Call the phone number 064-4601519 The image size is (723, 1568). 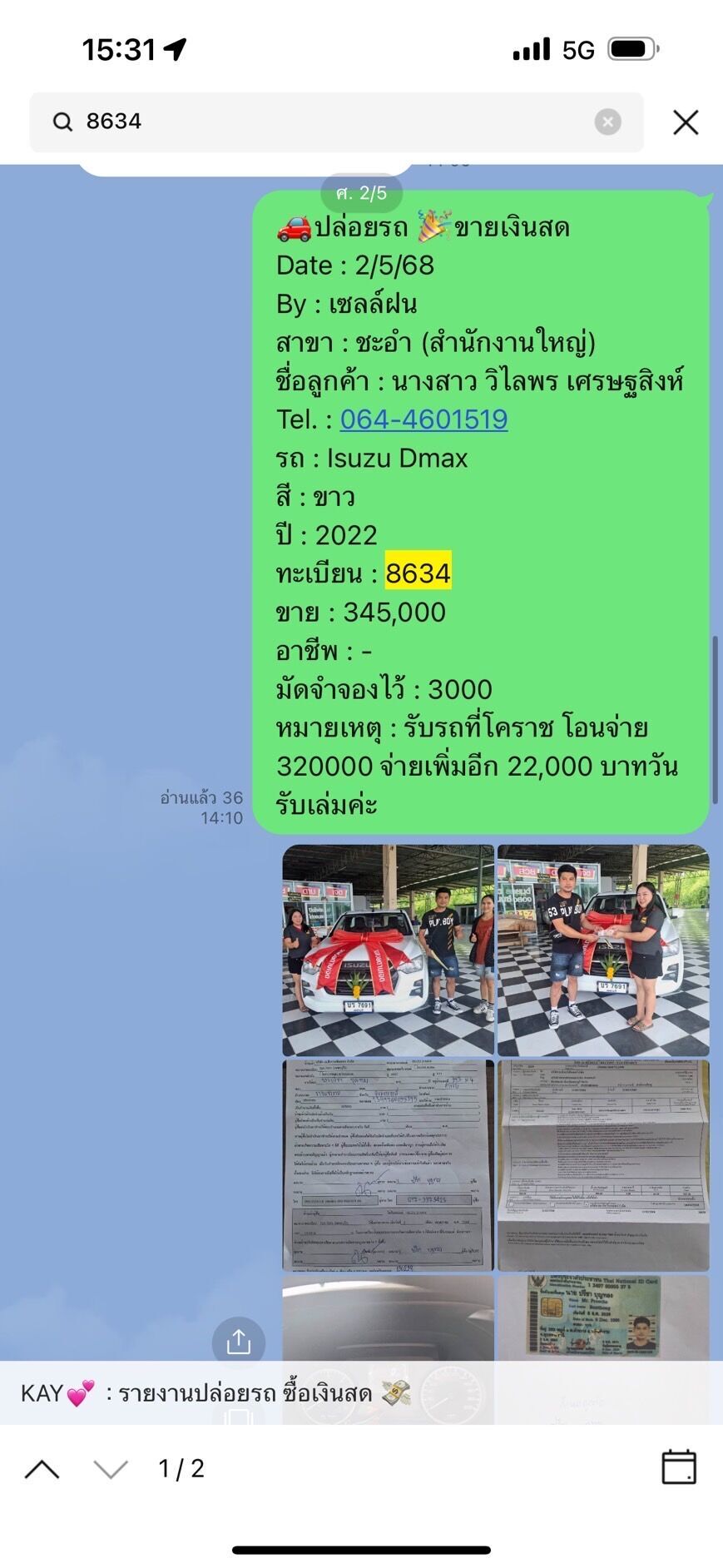[423, 419]
